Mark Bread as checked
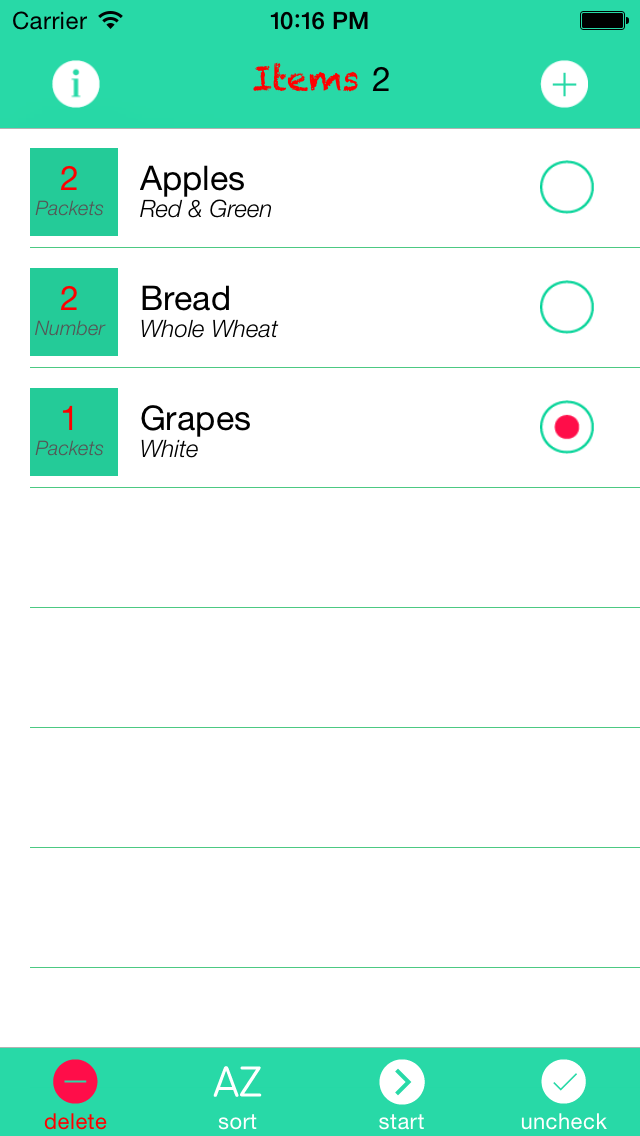 tap(567, 308)
